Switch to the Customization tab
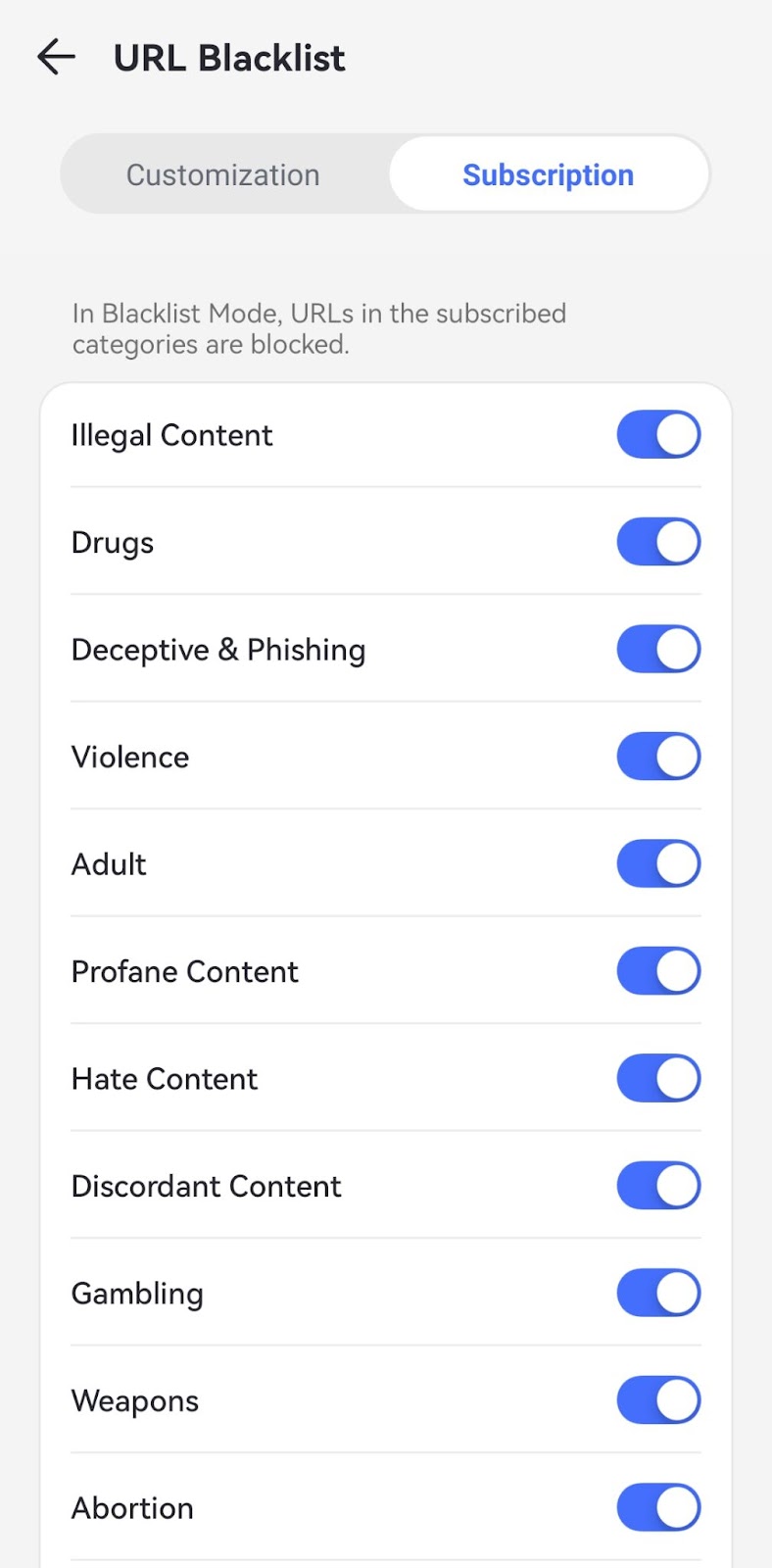The image size is (772, 1568). click(221, 173)
